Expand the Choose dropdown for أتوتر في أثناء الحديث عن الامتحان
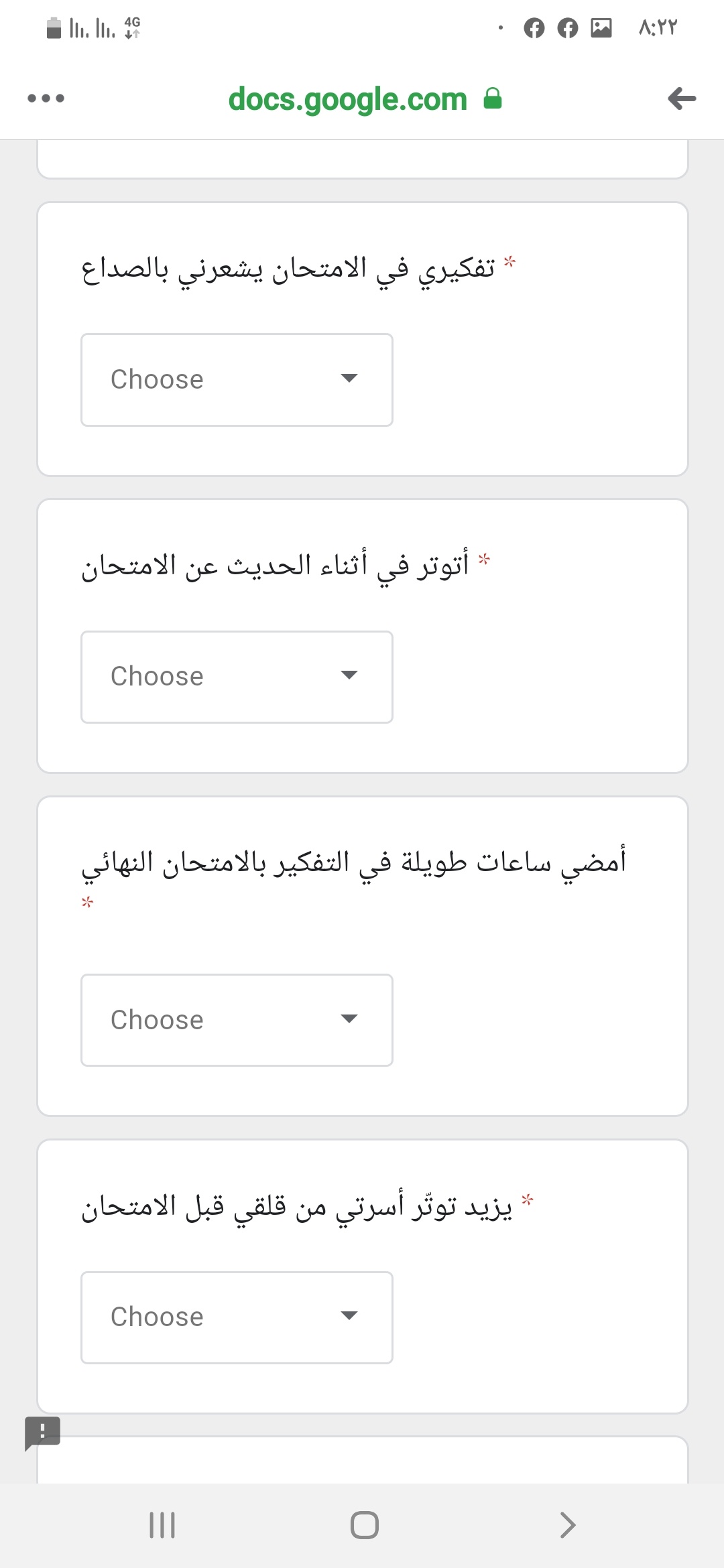Viewport: 724px width, 1568px height. [237, 677]
